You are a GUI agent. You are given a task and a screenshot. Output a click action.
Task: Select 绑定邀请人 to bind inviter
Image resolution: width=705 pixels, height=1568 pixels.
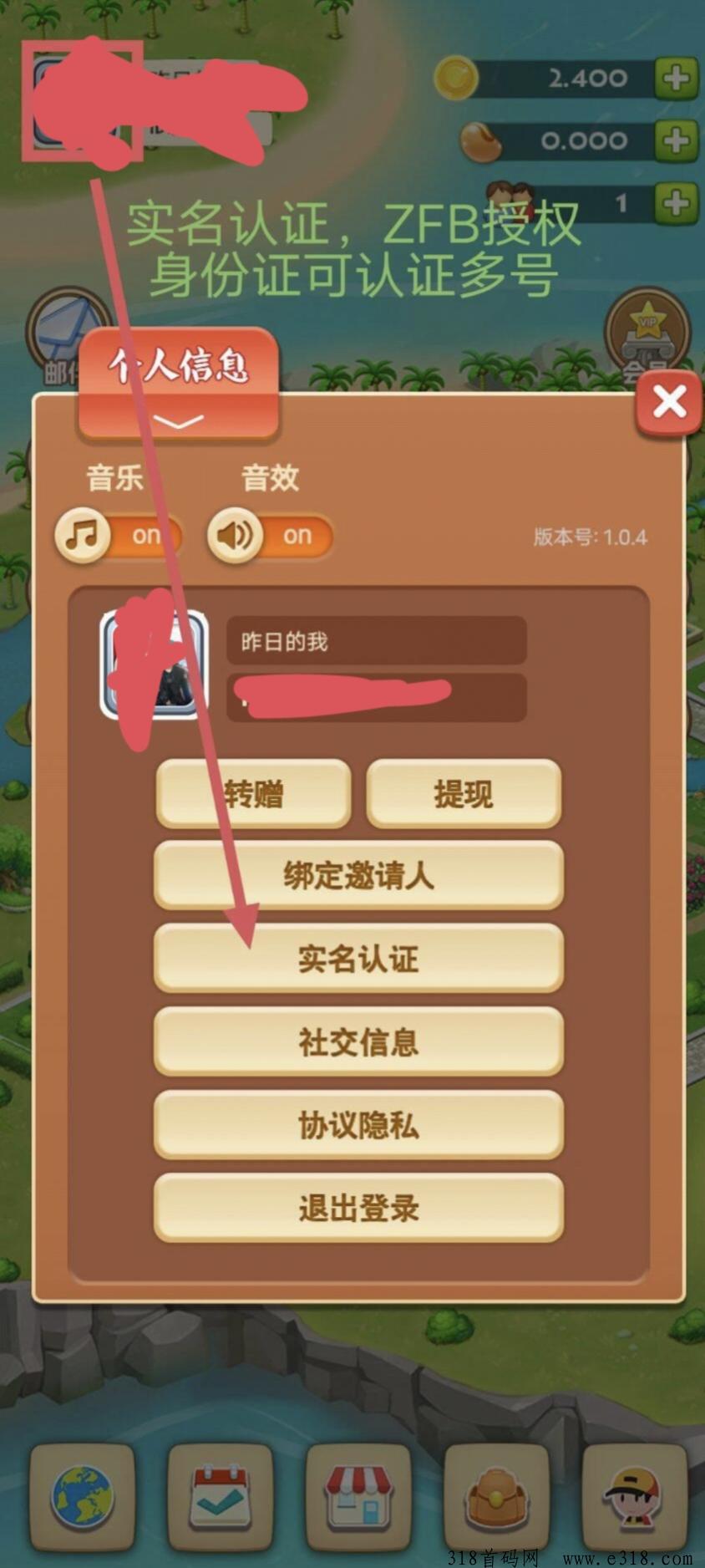pyautogui.click(x=358, y=875)
